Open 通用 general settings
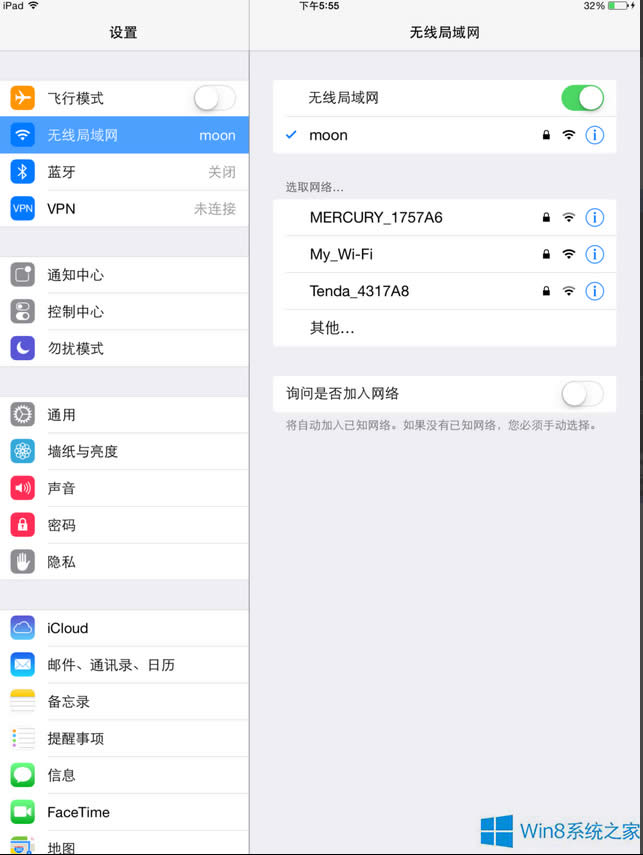The height and width of the screenshot is (855, 643). tap(124, 415)
